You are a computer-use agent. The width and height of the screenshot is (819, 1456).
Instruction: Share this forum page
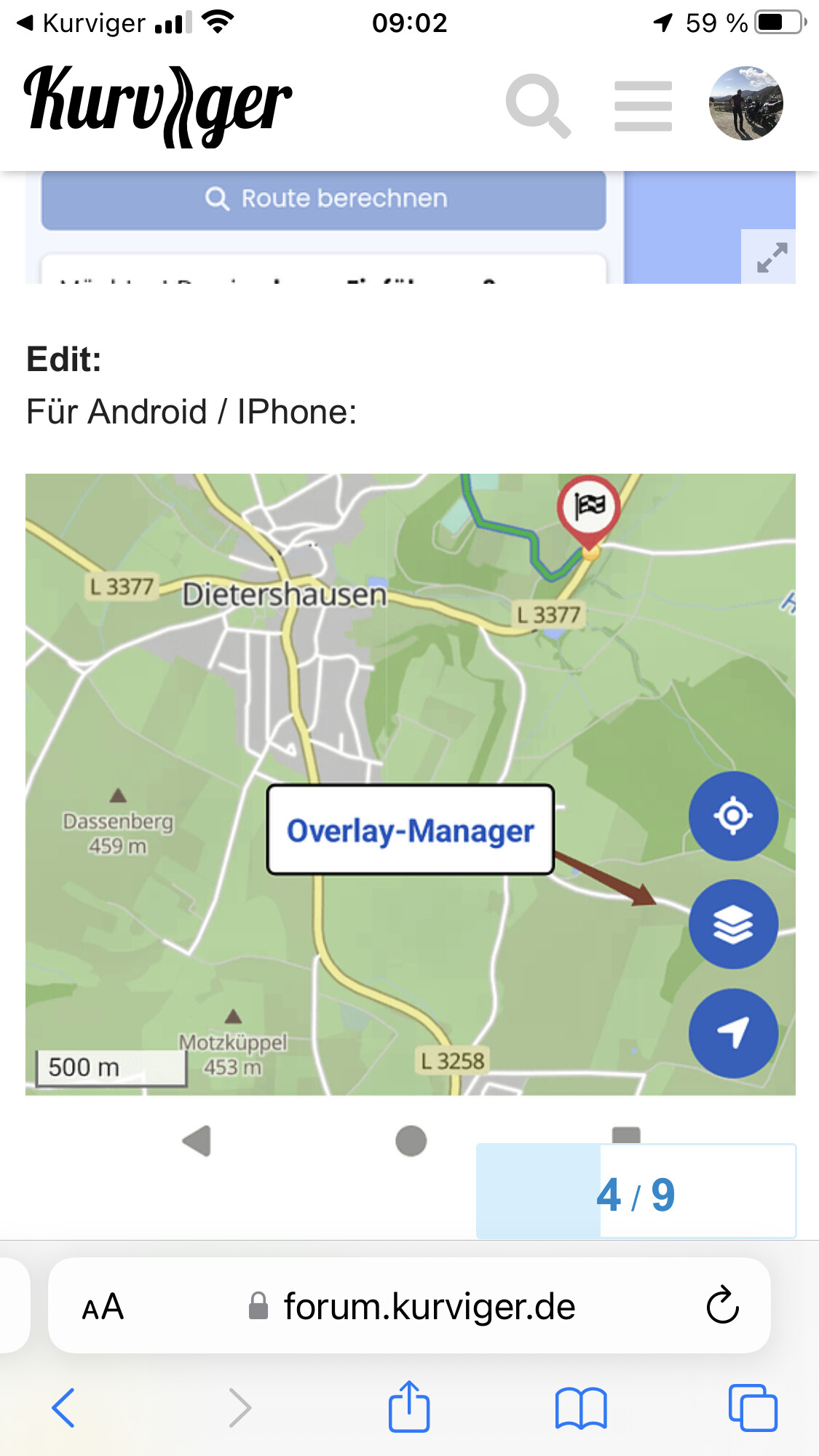(x=409, y=1406)
